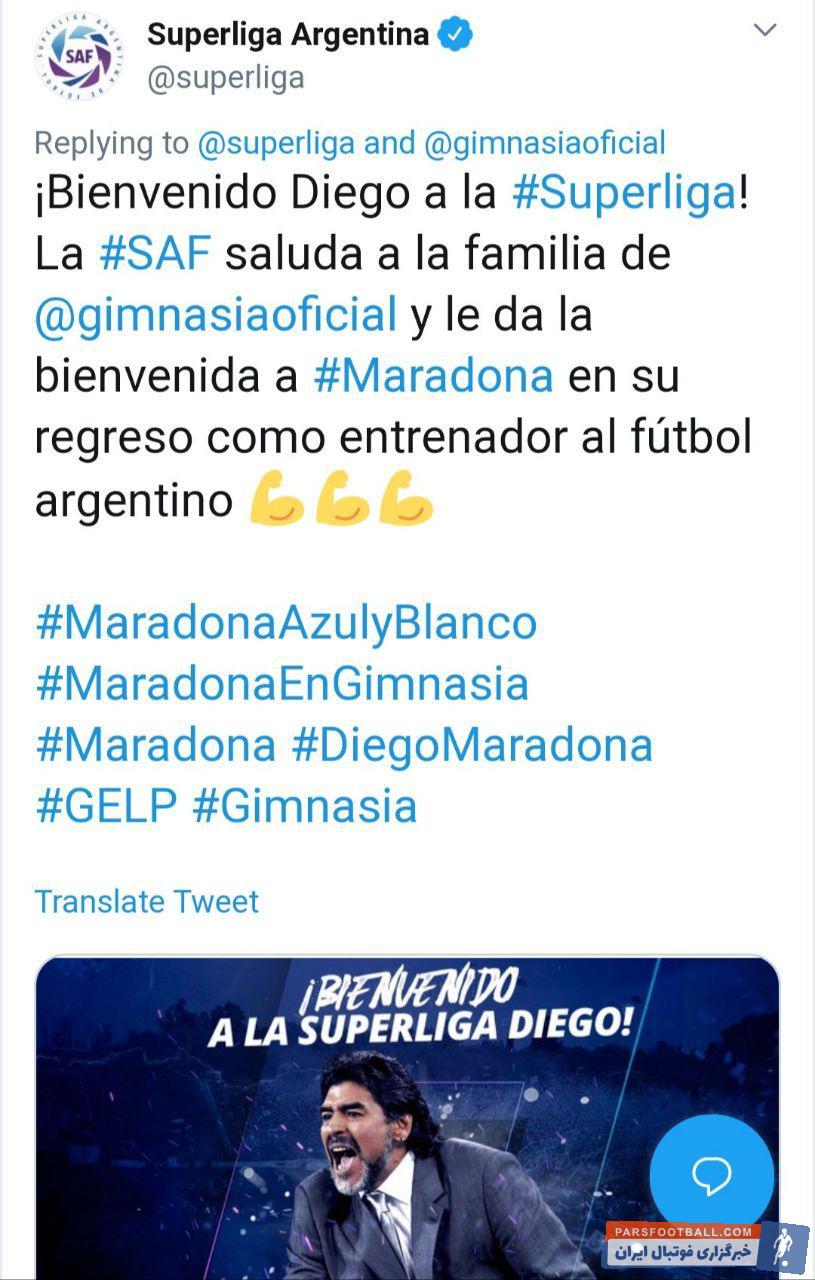This screenshot has height=1280, width=815.
Task: Open the #MaradonaEnGimnasia hashtag
Action: click(282, 684)
